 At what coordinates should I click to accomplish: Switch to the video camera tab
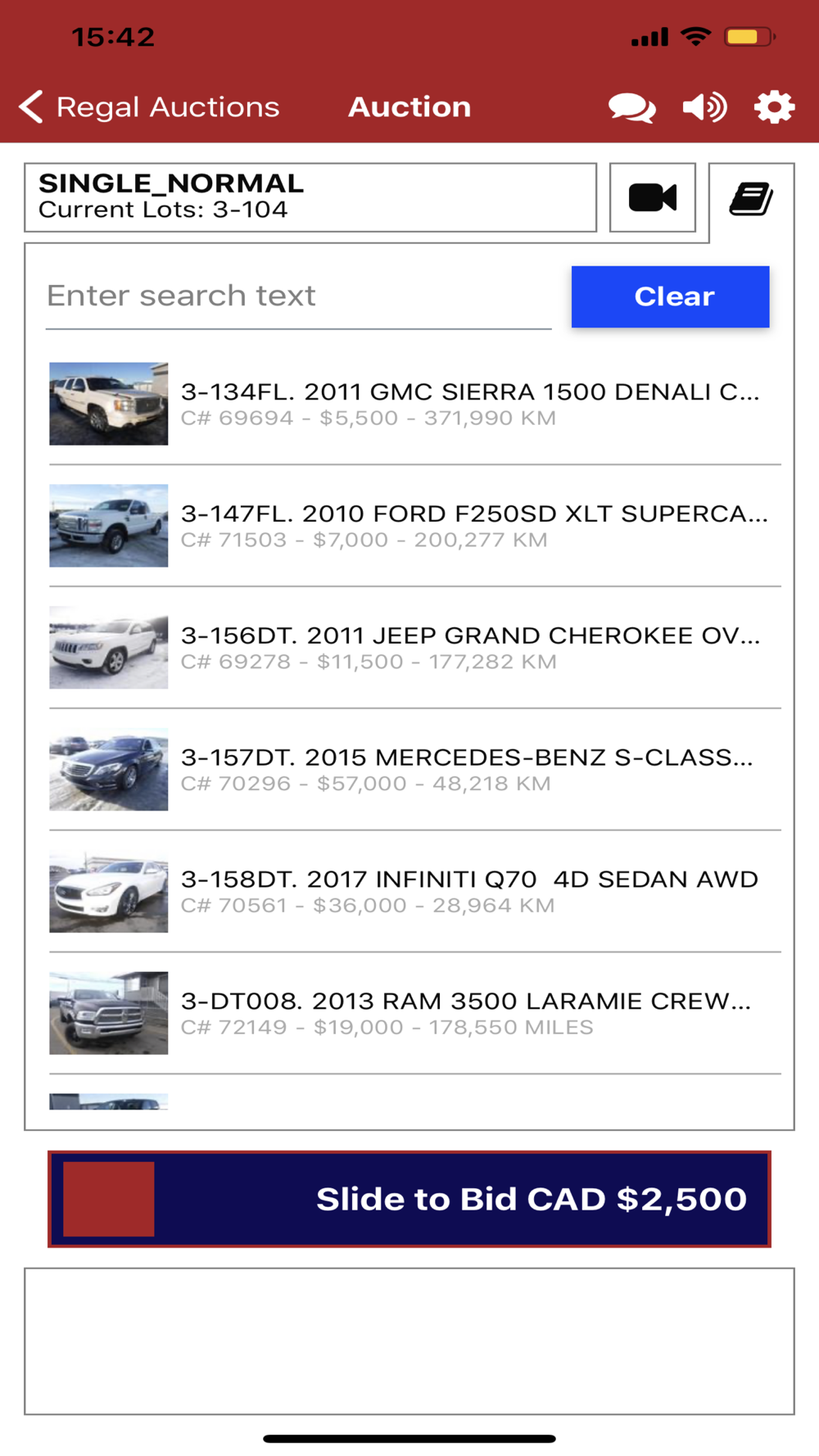coord(653,197)
